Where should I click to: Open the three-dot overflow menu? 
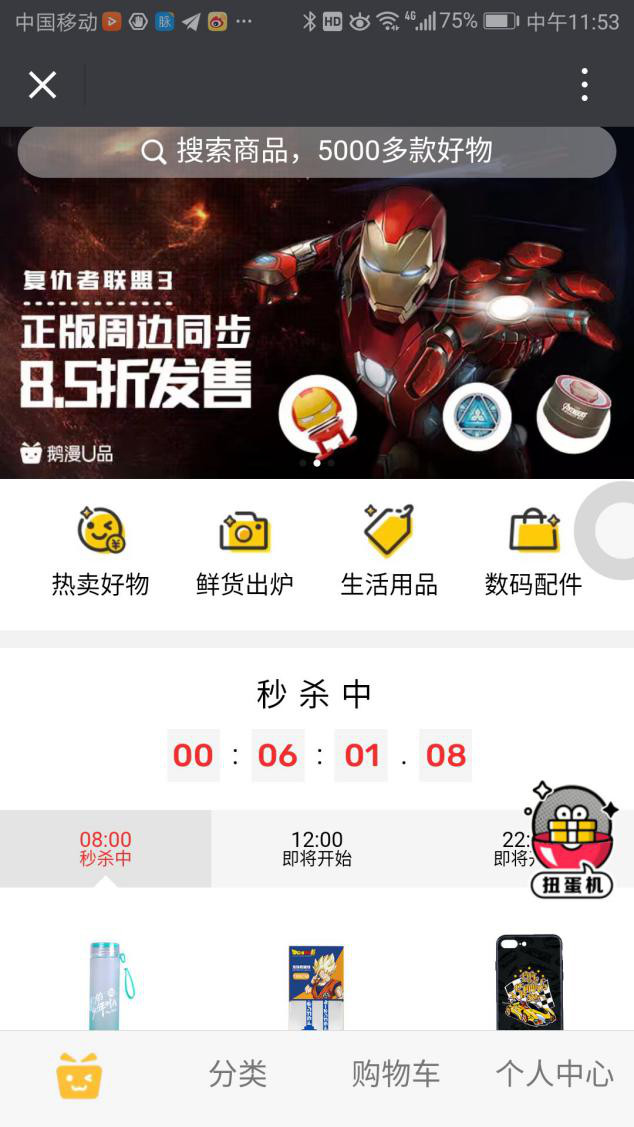click(584, 85)
